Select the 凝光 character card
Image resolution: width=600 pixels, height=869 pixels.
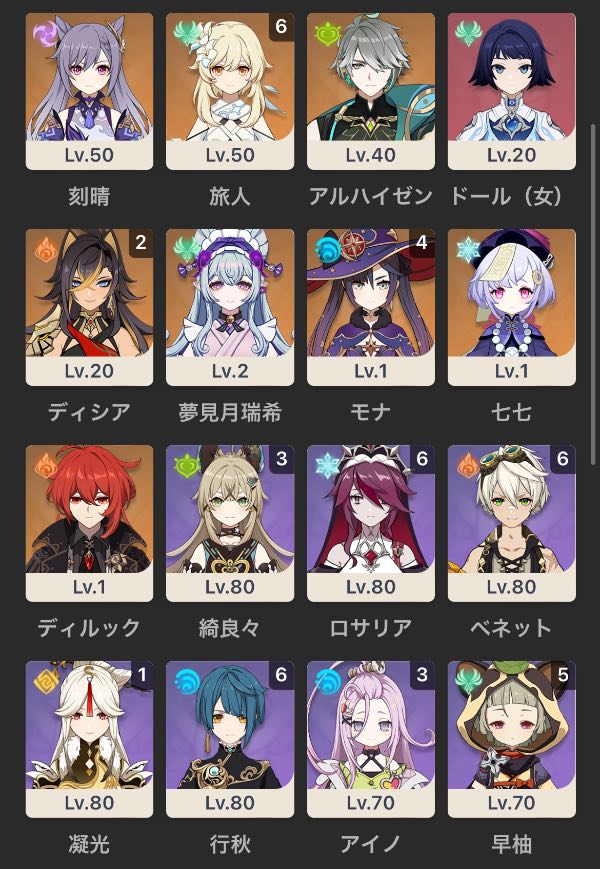[89, 738]
